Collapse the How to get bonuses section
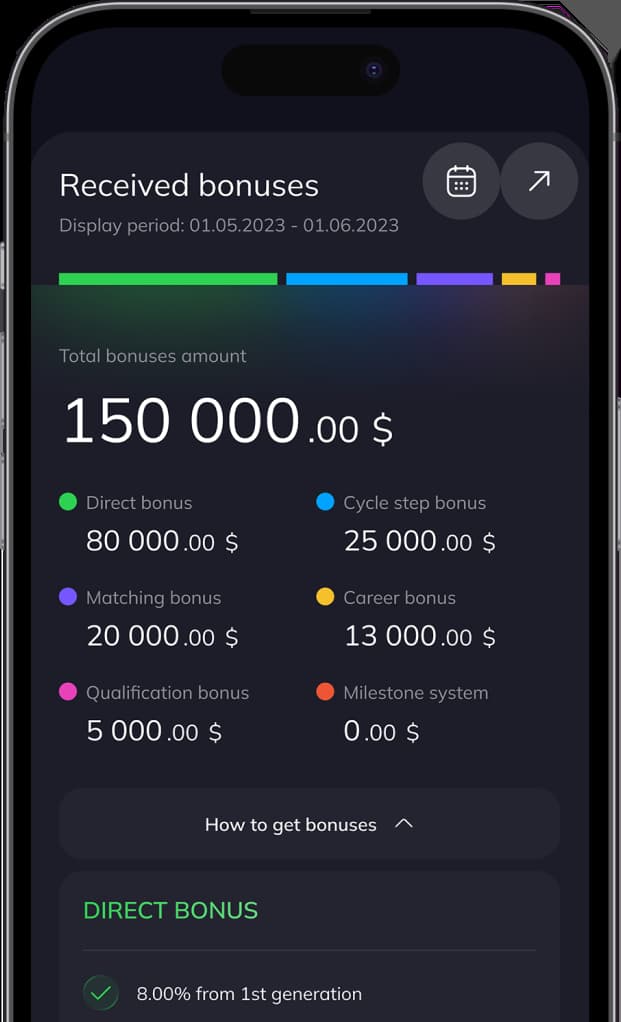This screenshot has width=621, height=1022. [x=309, y=824]
